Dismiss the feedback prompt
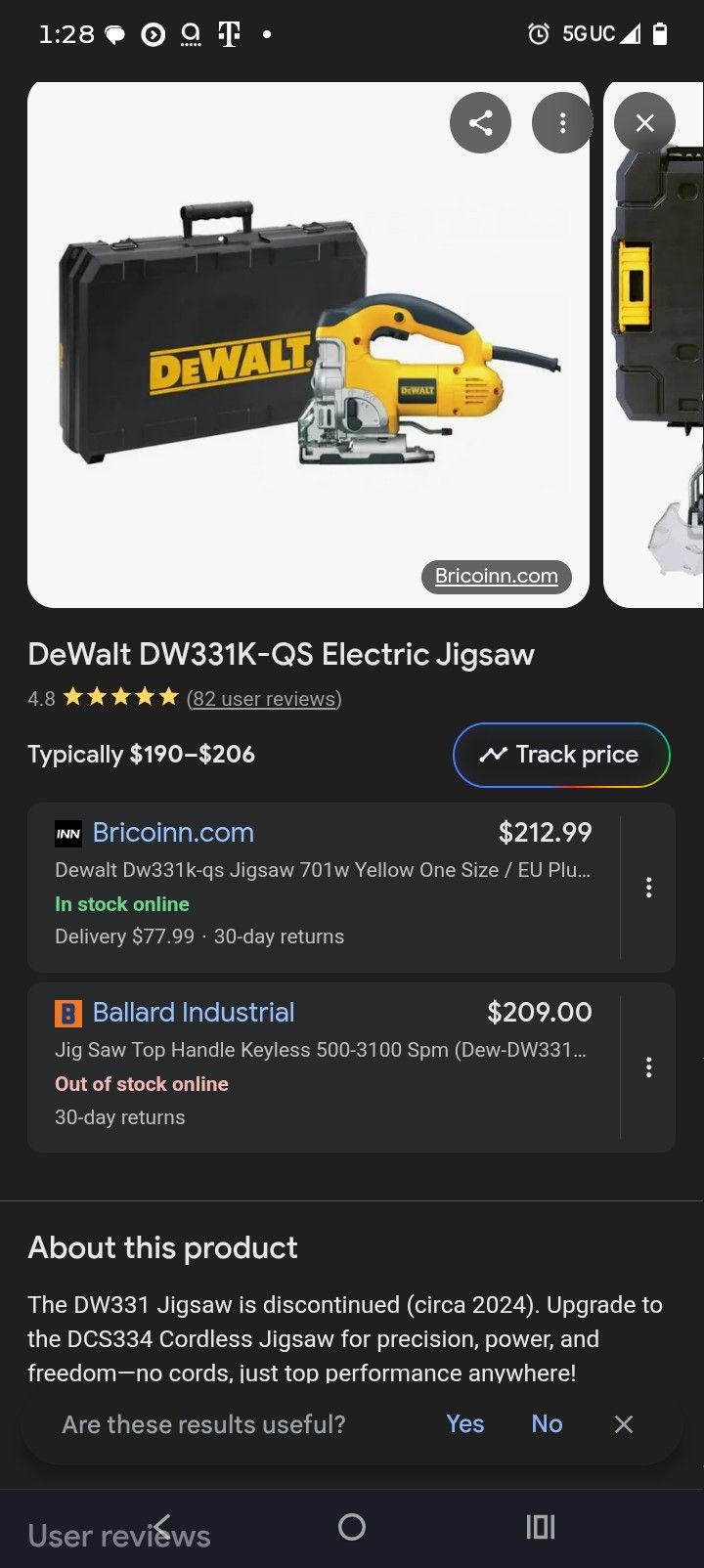Screen dimensions: 704x1568 (x=624, y=1424)
